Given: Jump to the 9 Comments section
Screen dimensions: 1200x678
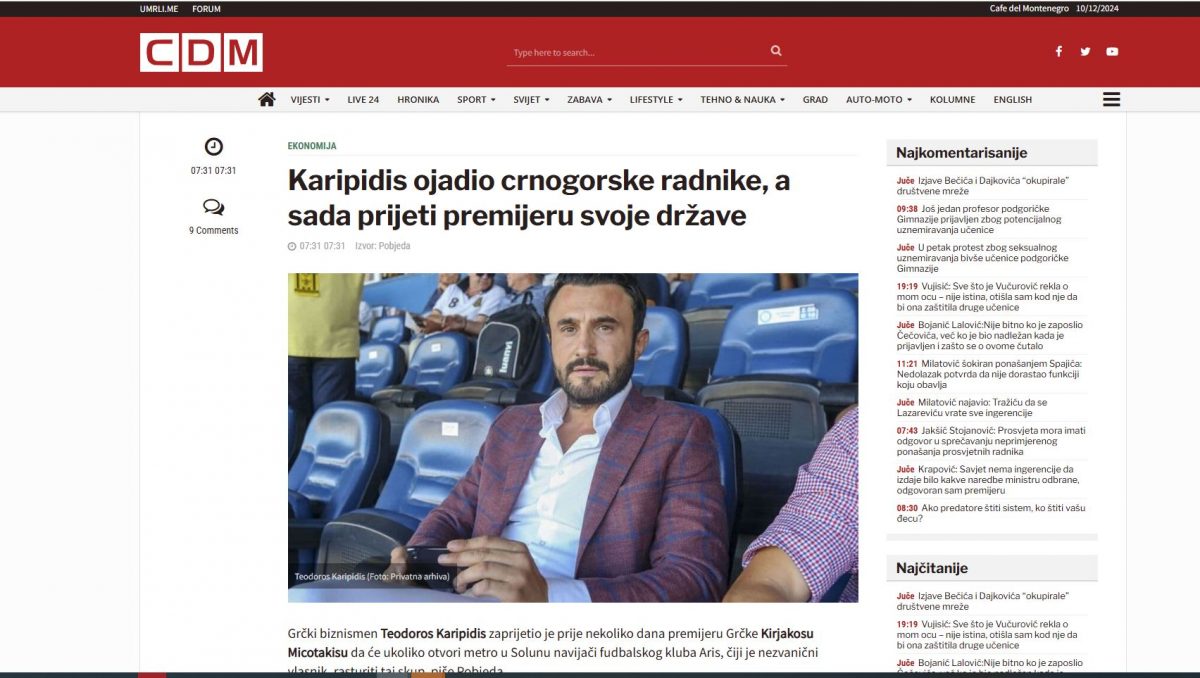Looking at the screenshot, I should click(x=213, y=230).
